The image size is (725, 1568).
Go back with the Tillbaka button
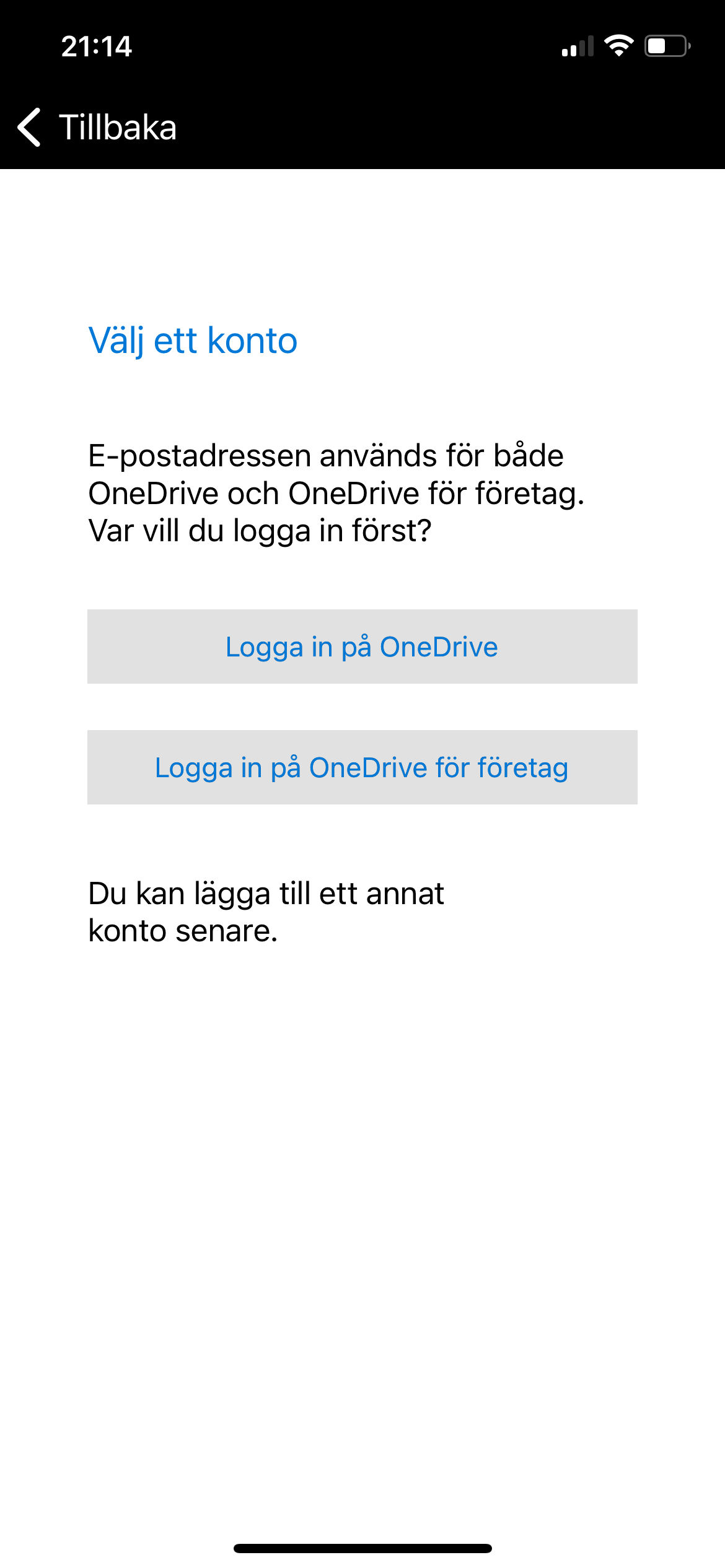click(x=97, y=128)
